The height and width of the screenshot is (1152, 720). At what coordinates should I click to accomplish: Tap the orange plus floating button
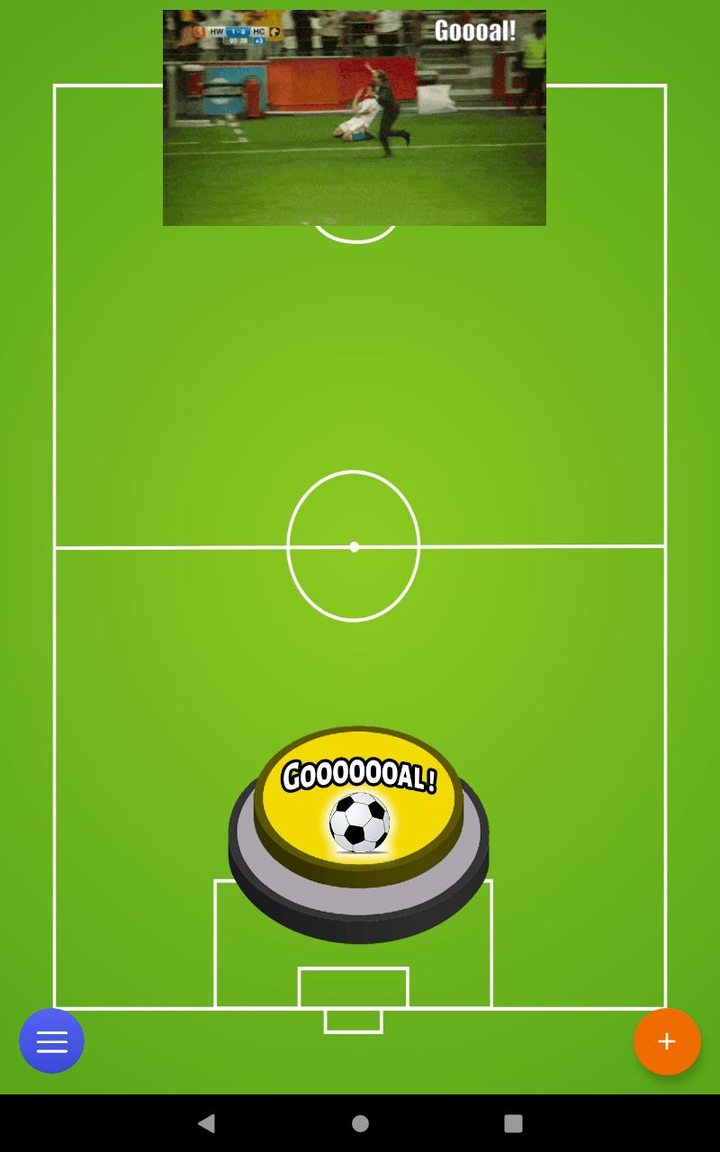[666, 1041]
